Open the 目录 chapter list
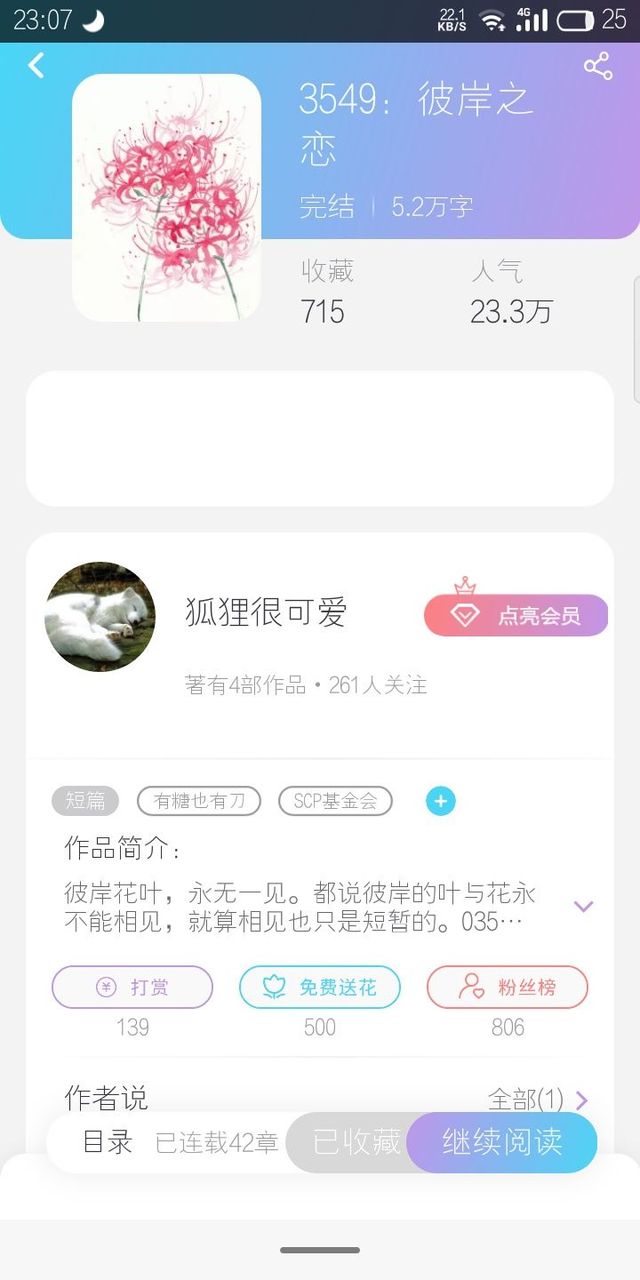 point(107,1142)
